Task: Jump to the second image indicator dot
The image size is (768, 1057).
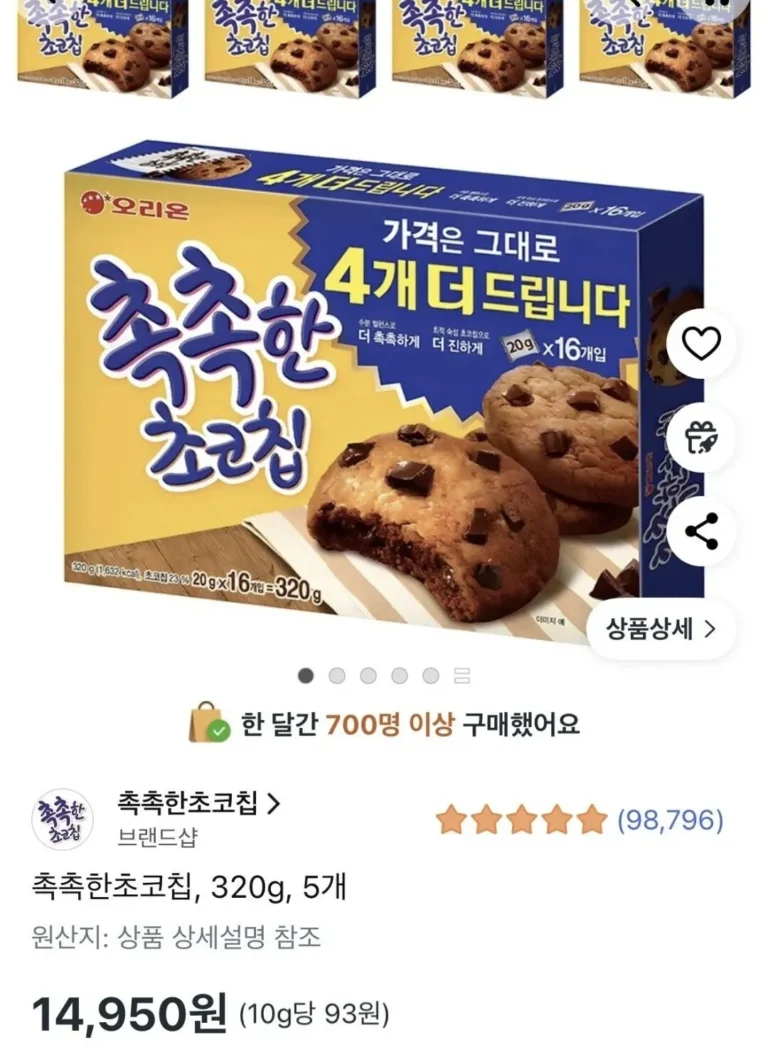Action: click(x=337, y=676)
